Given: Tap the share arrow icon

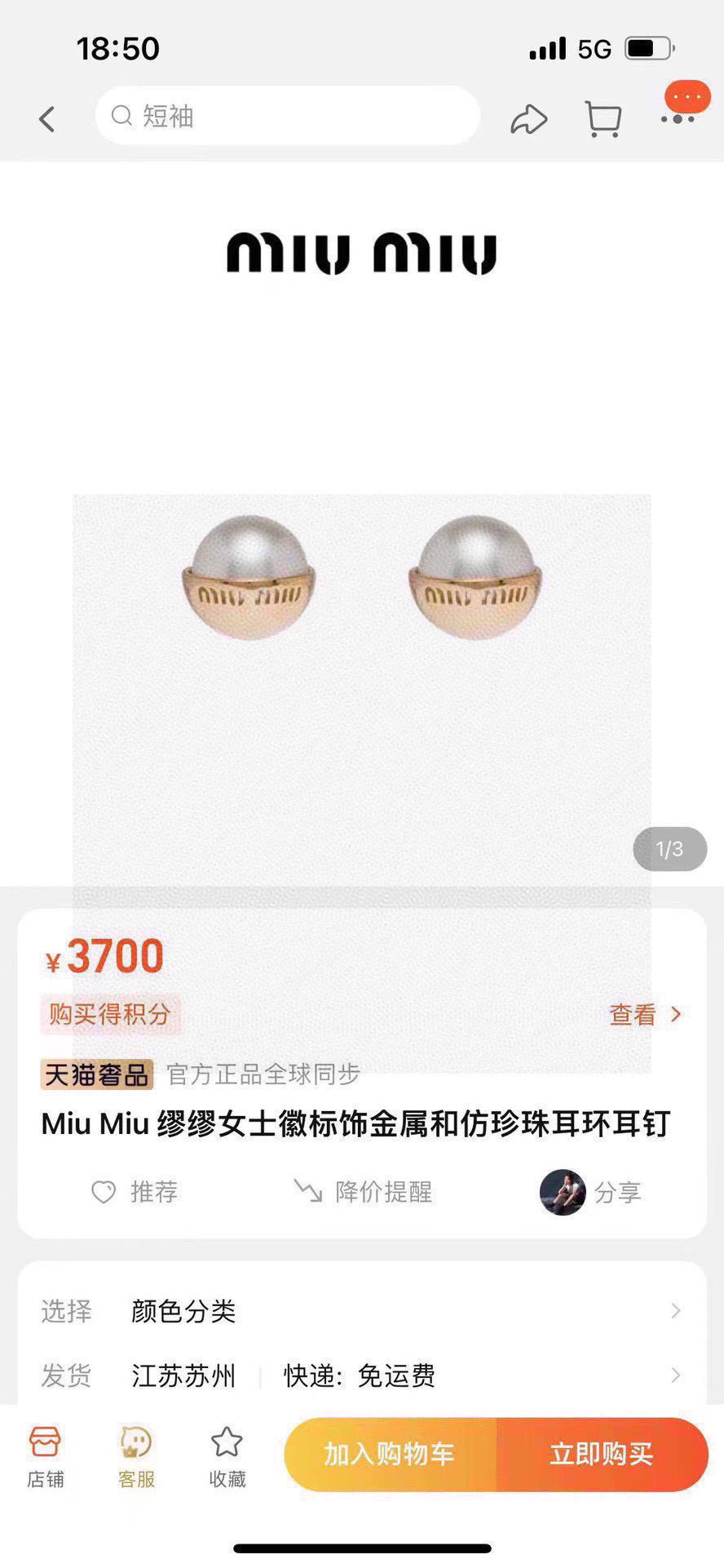Looking at the screenshot, I should [528, 117].
